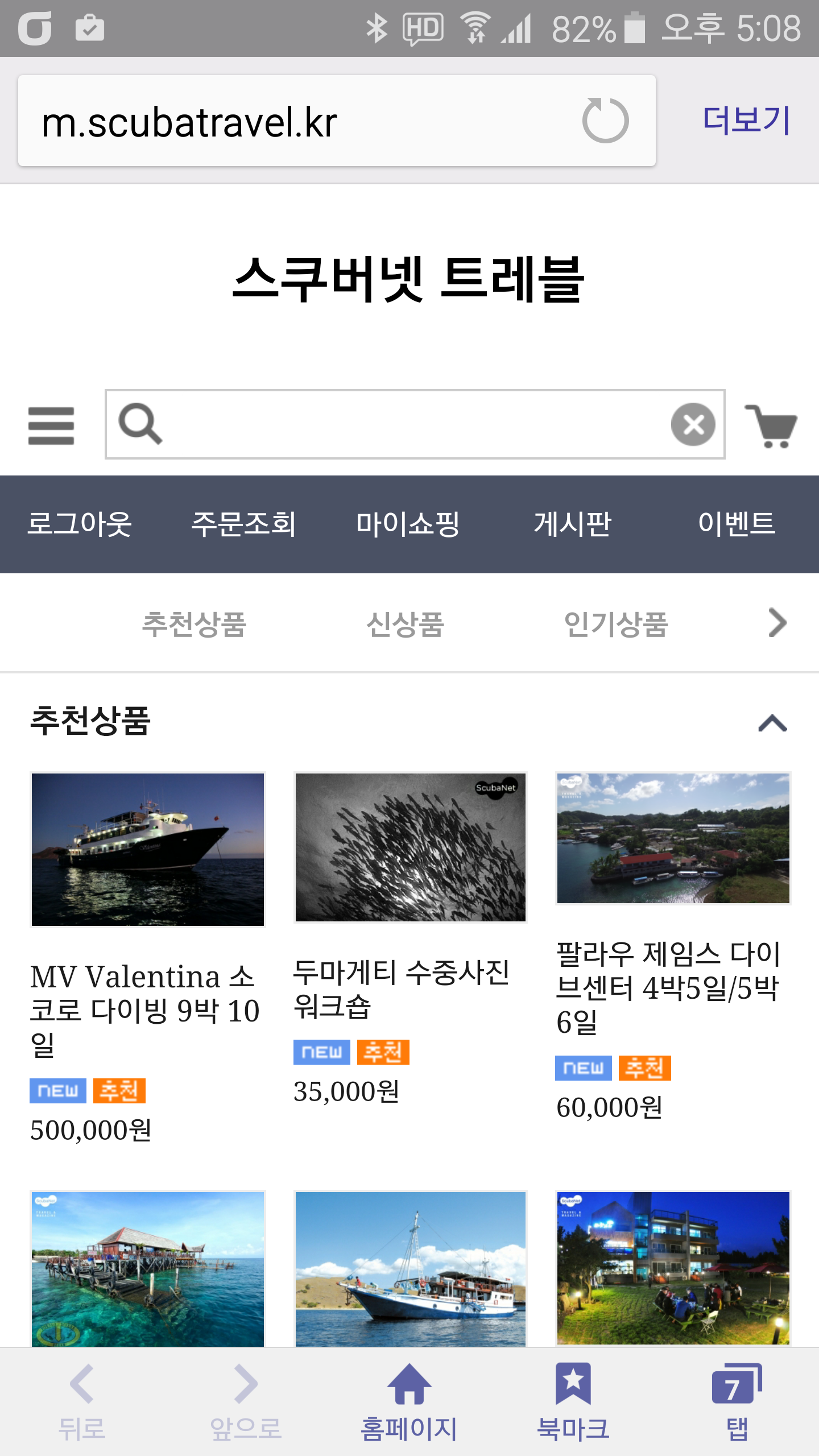The image size is (819, 1456).
Task: Open browser 북마크 bookmarks
Action: pos(573,1401)
